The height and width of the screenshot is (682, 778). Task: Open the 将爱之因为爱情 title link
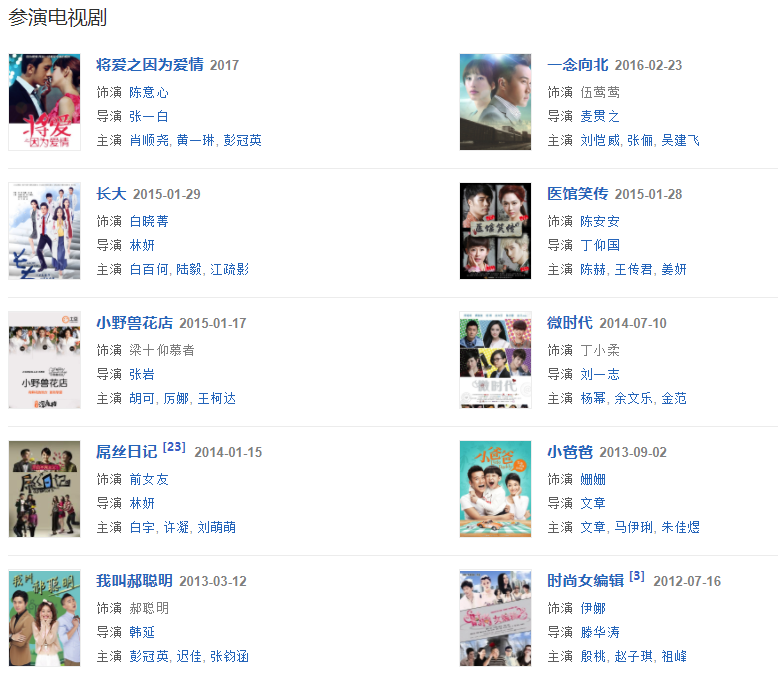[x=149, y=65]
